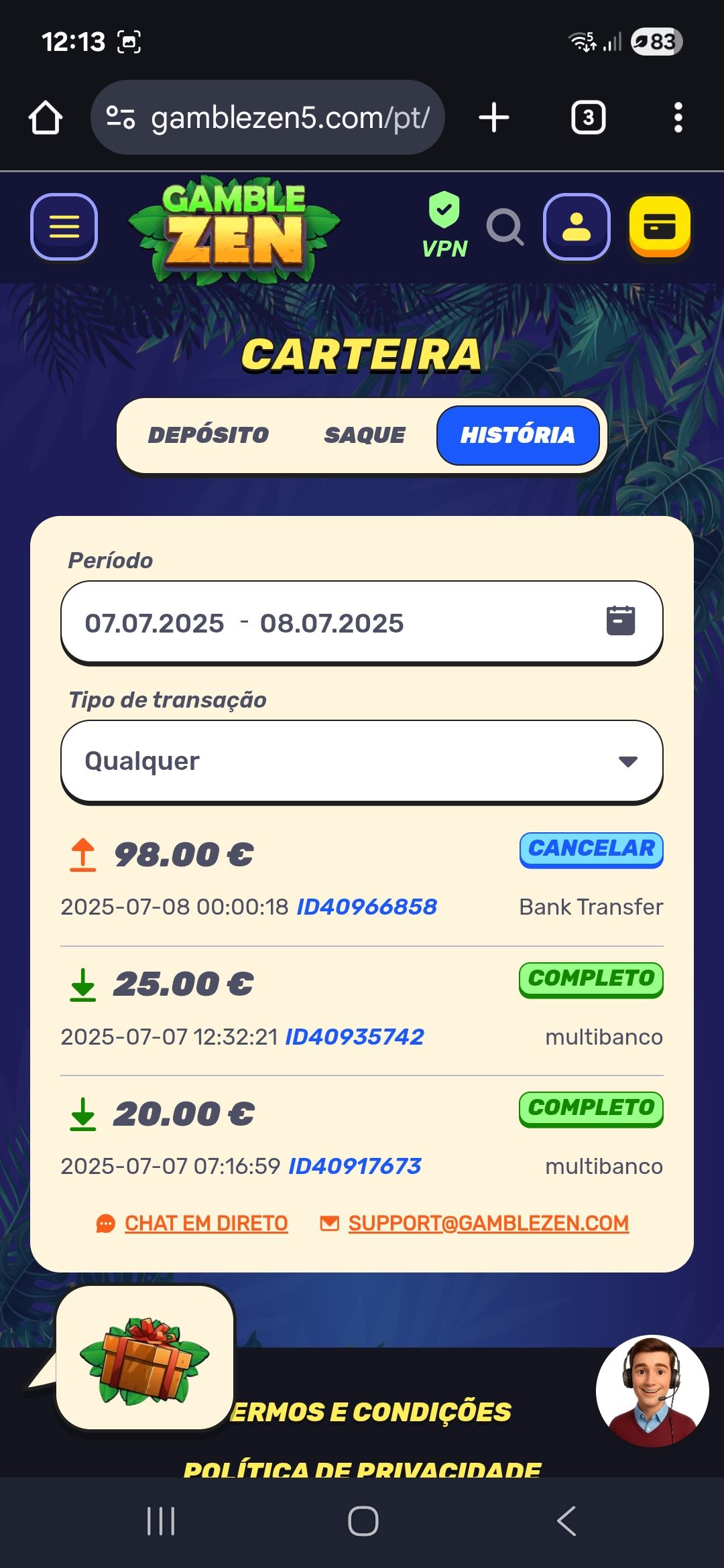
Task: Click transaction link ID40935742
Action: 355,1036
